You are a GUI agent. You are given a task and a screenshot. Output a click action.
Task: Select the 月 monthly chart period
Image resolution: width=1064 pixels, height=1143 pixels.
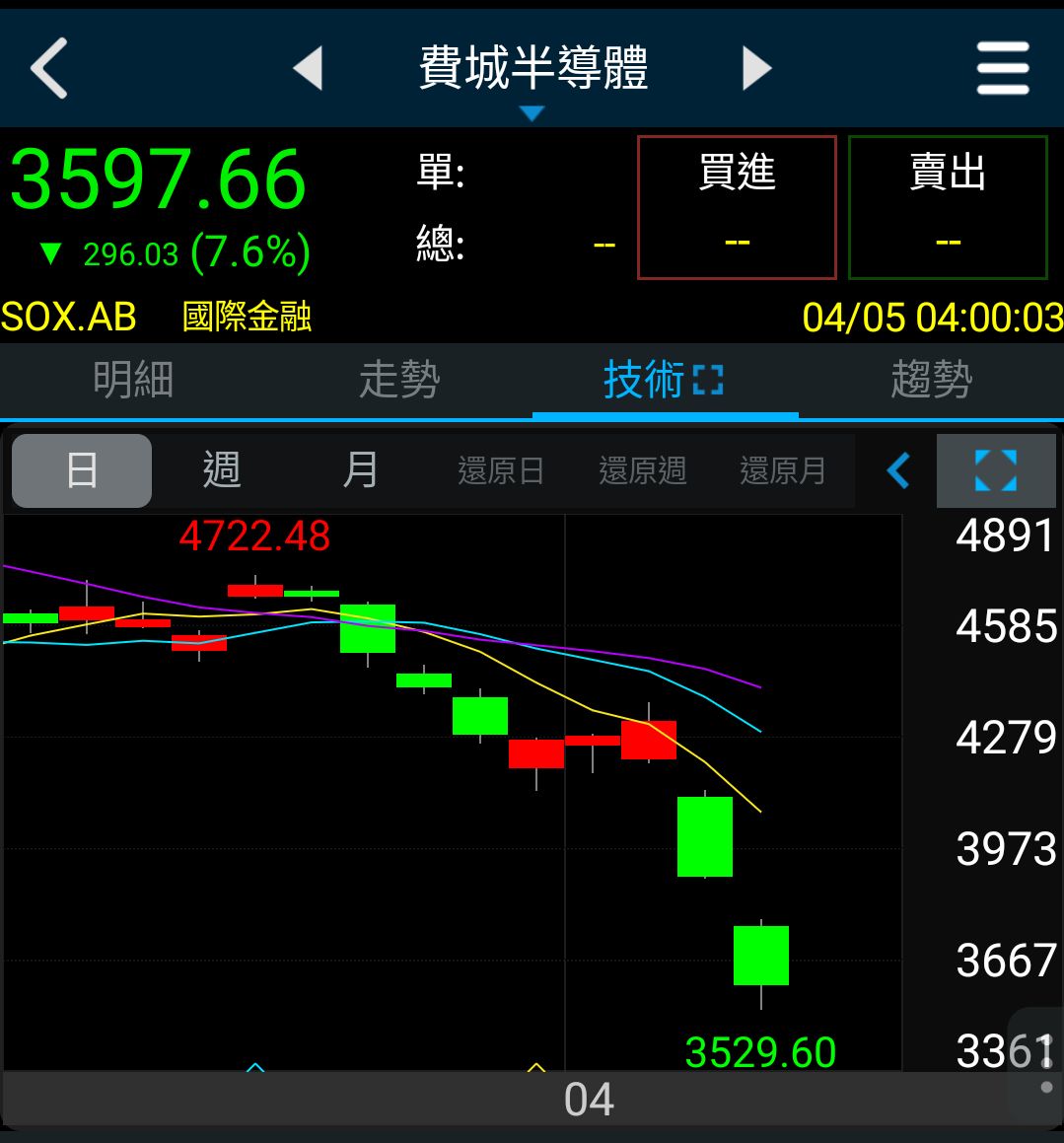[360, 470]
